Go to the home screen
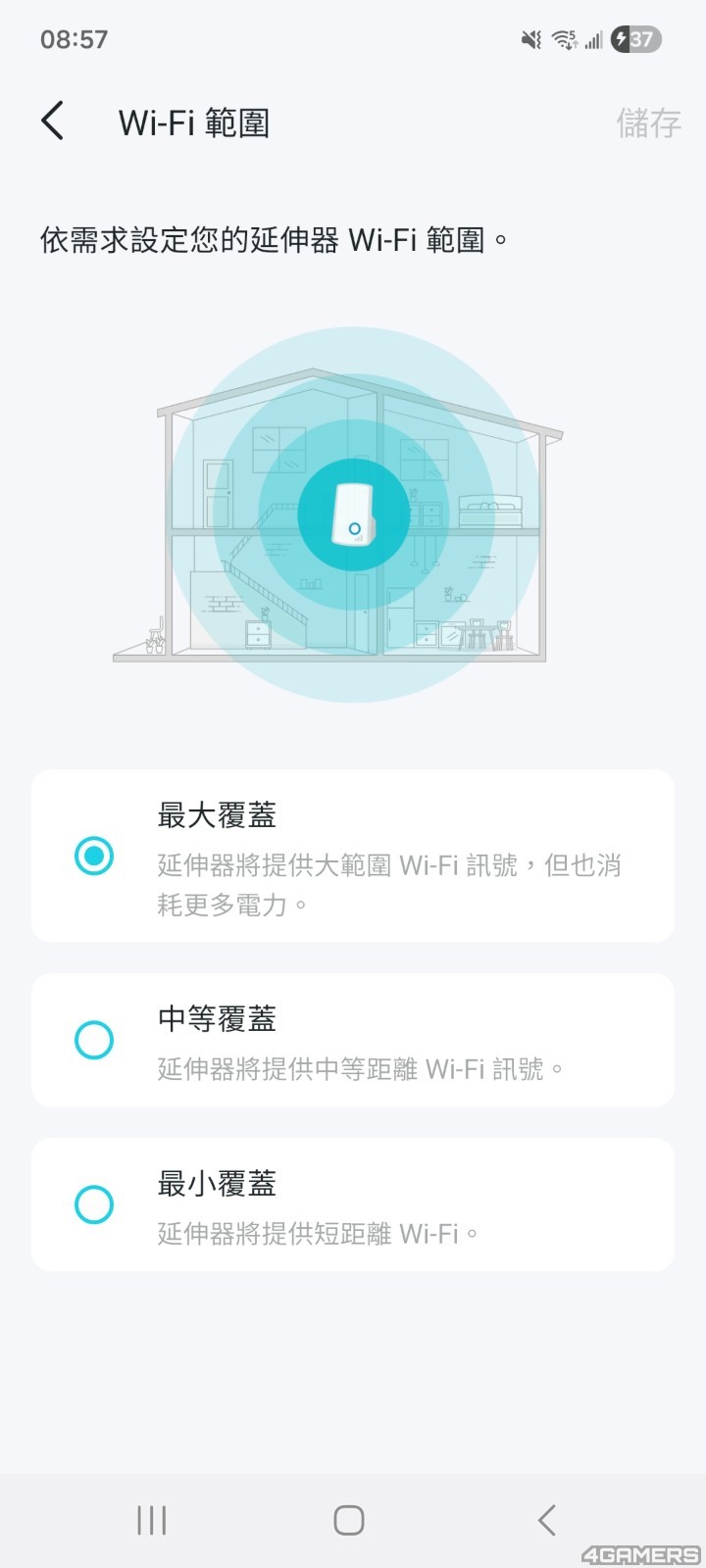 point(349,1520)
